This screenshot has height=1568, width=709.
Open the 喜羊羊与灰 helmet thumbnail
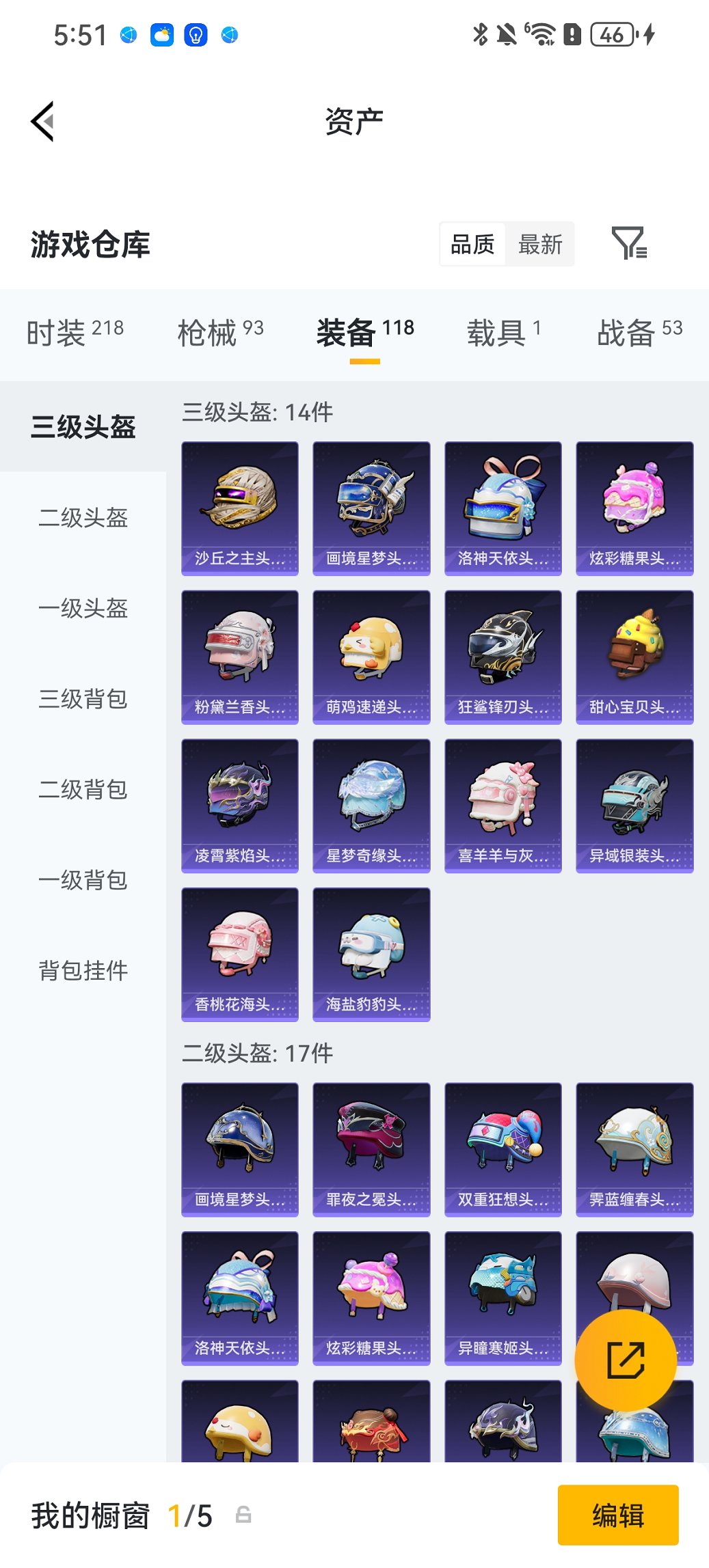(503, 805)
